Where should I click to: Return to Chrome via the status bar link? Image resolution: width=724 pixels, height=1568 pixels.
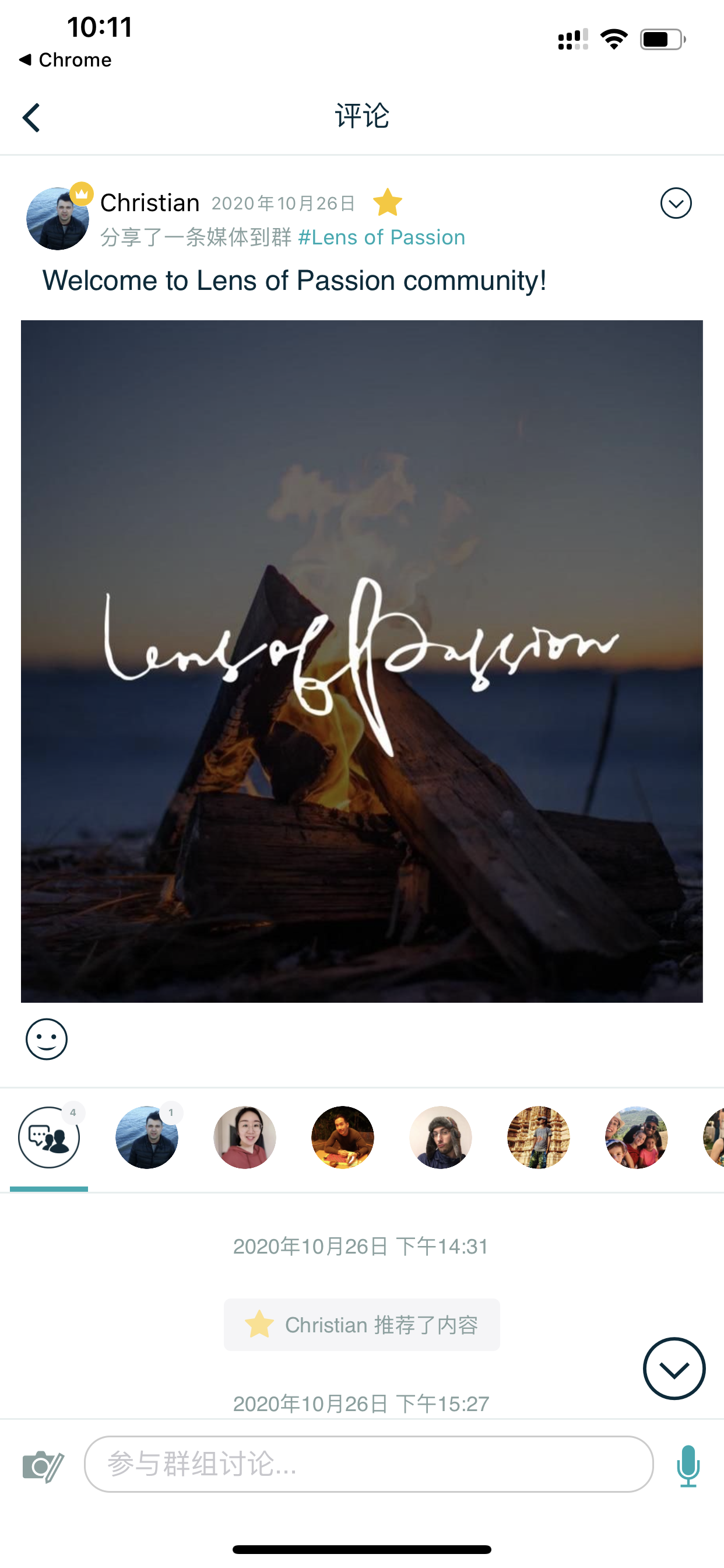[66, 60]
